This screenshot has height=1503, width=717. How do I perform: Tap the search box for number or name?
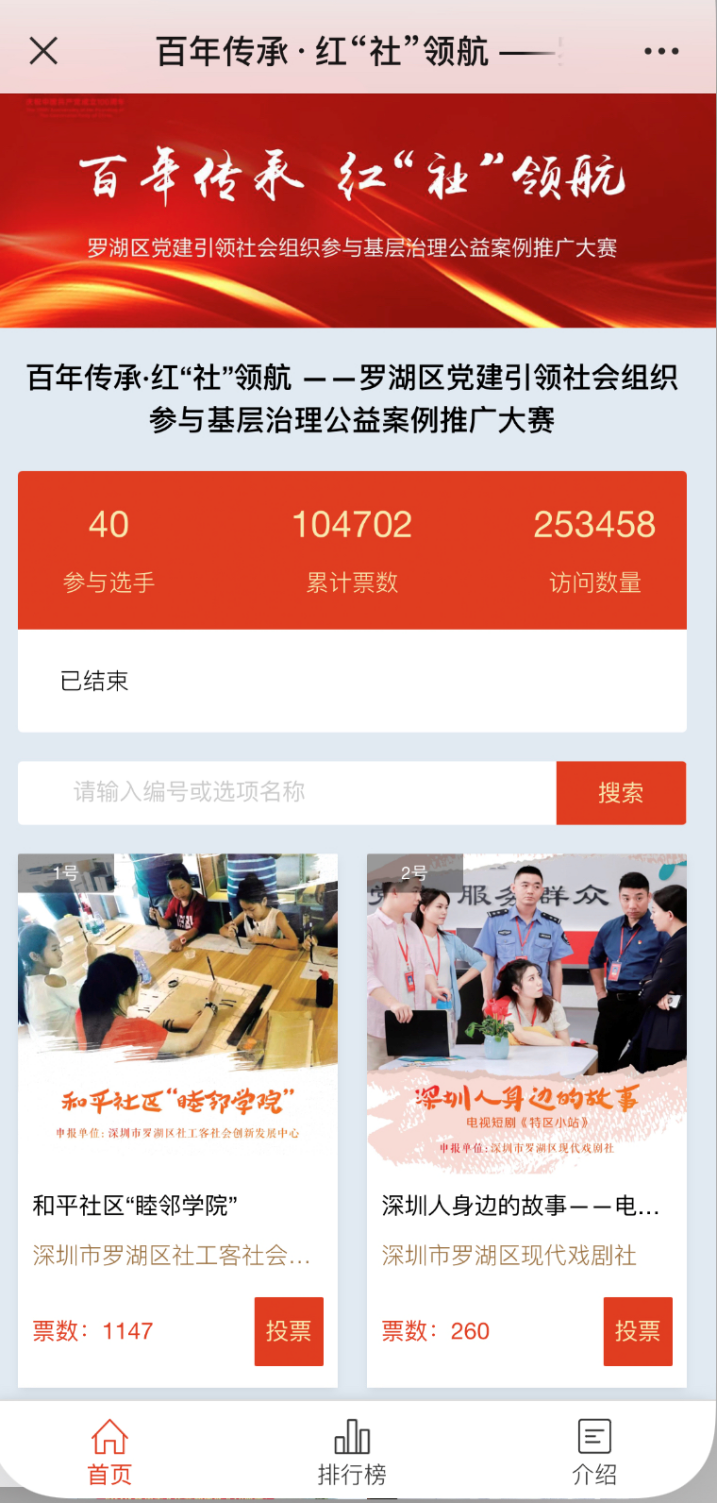pos(287,793)
